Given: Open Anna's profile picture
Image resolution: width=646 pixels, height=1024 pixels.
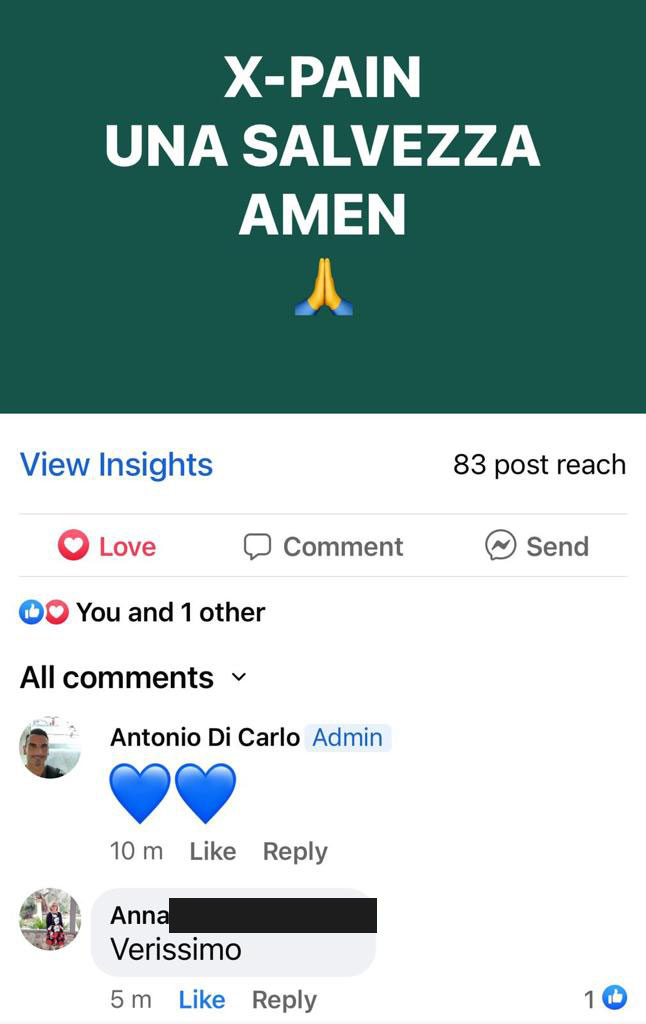Looking at the screenshot, I should [x=50, y=919].
